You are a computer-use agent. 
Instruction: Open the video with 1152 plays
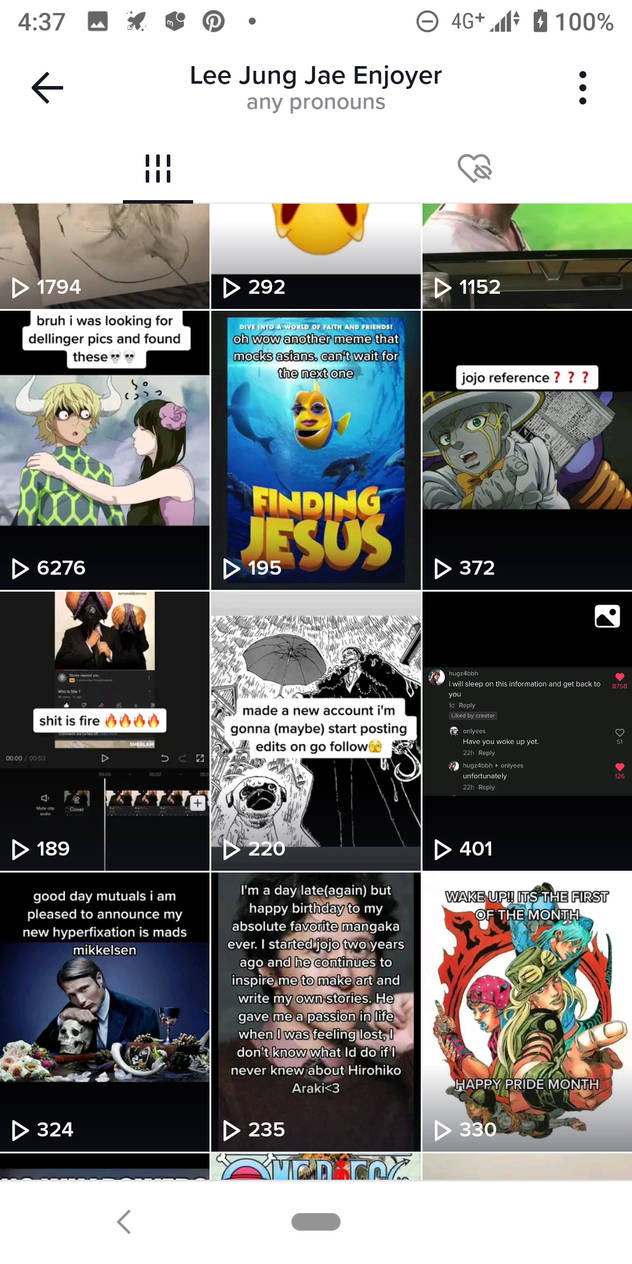527,257
